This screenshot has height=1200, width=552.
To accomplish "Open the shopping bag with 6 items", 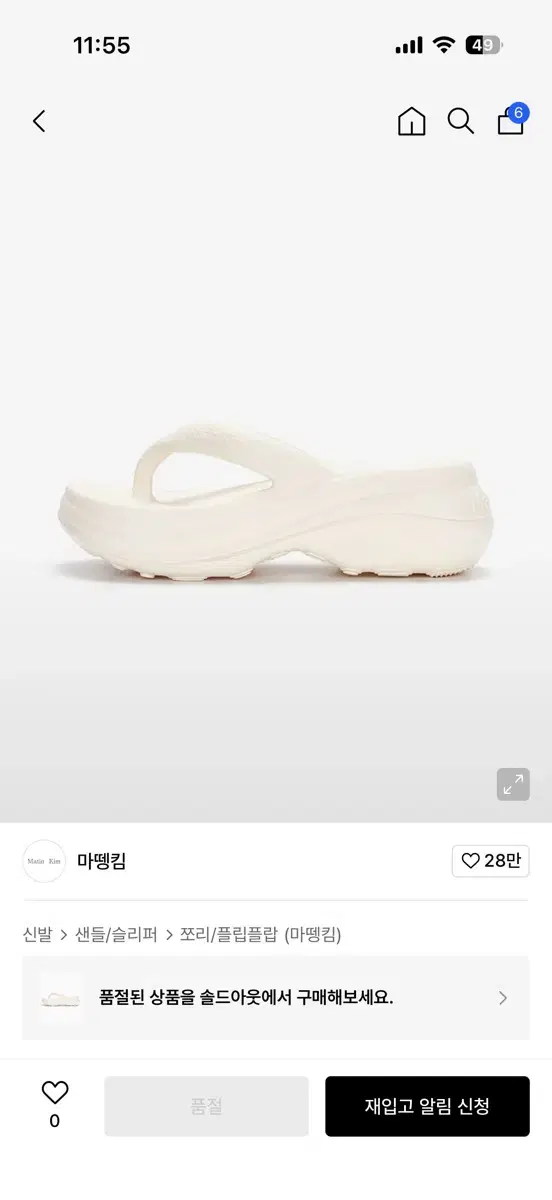I will [x=511, y=119].
